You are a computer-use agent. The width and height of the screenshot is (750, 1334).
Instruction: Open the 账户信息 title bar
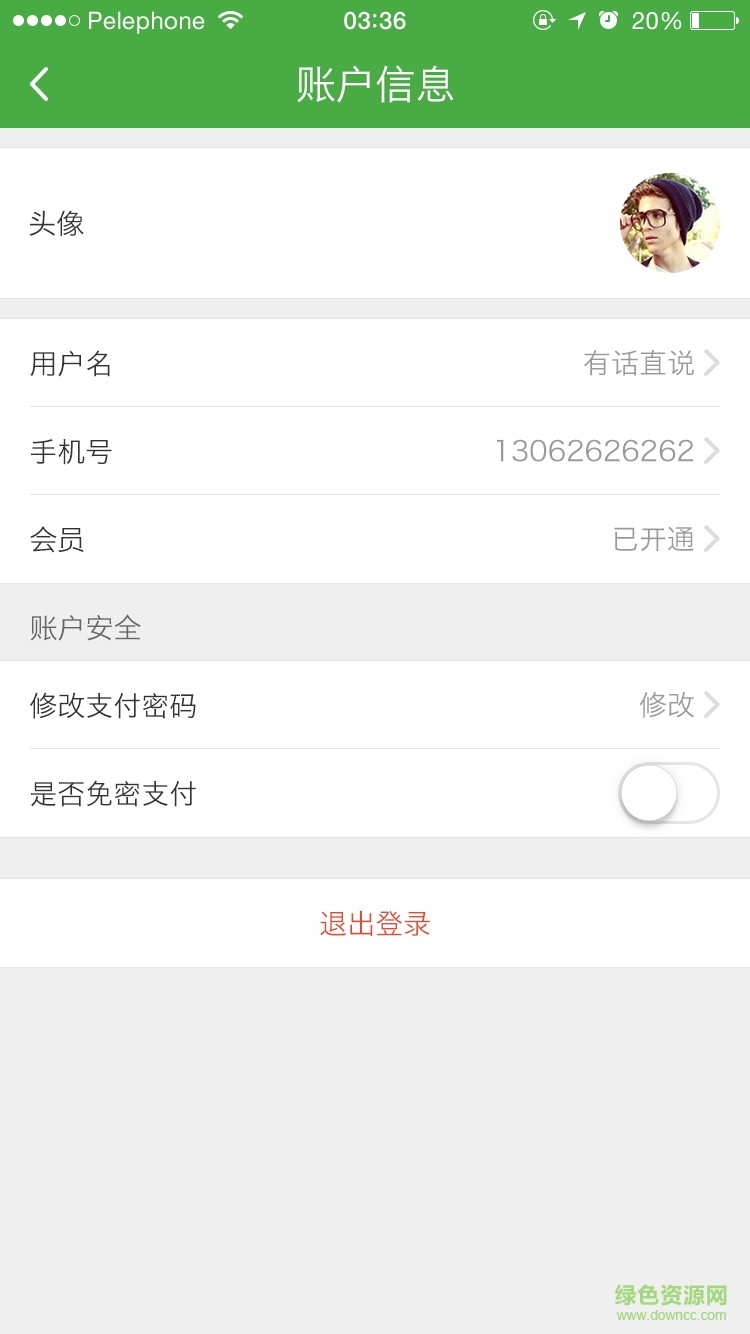374,86
